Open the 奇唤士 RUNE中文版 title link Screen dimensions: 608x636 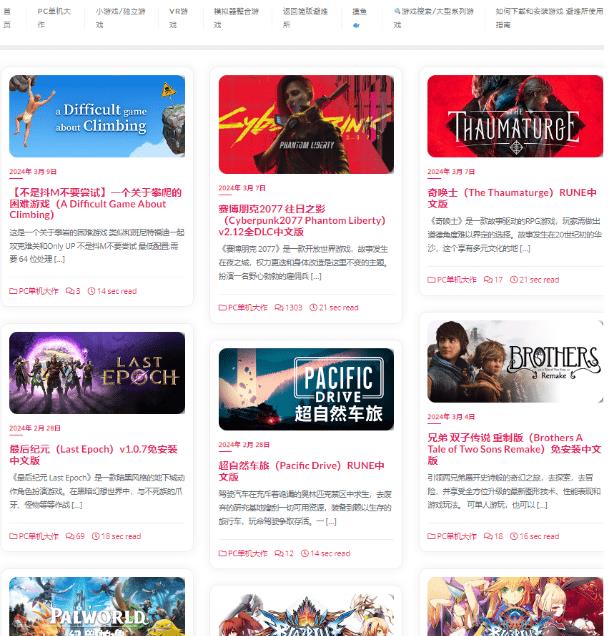[x=511, y=198]
